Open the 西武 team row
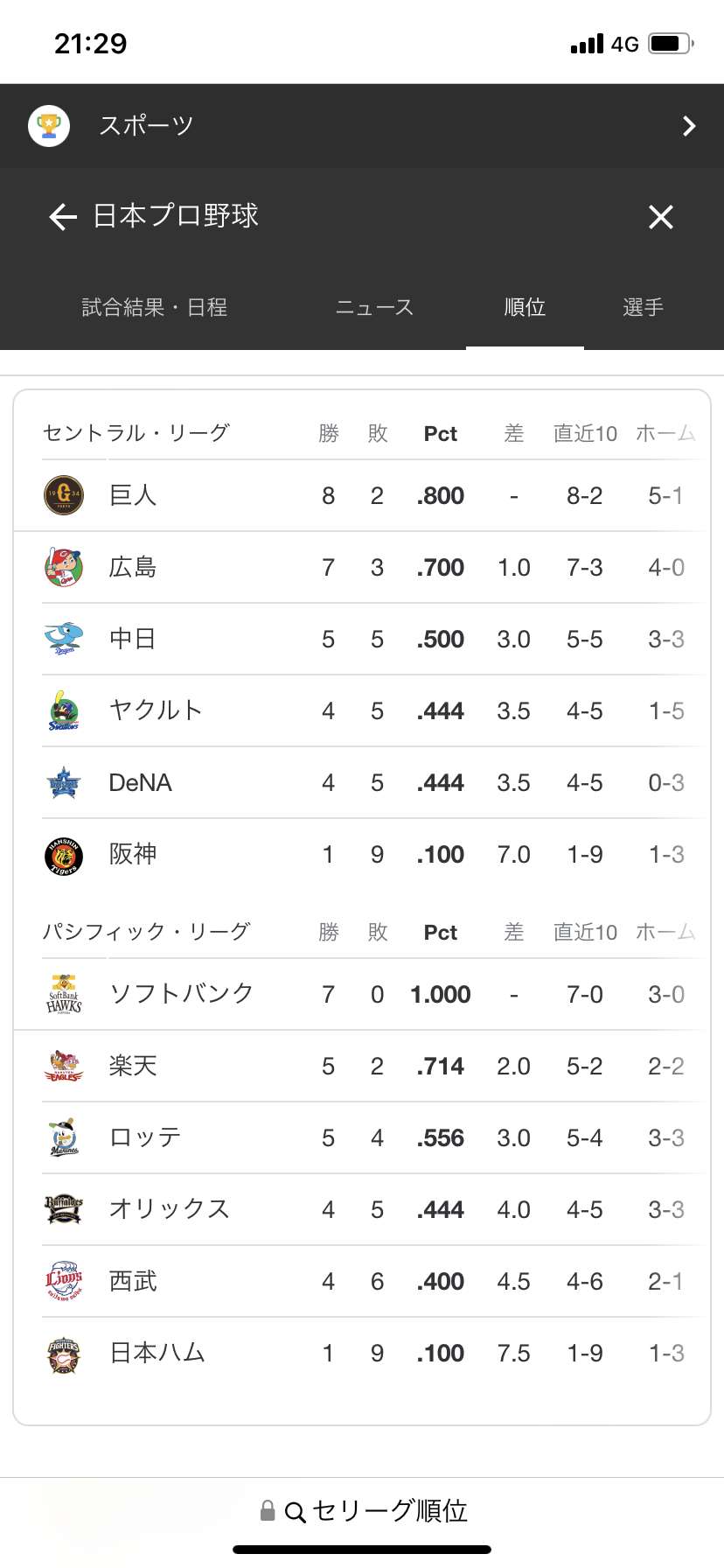The height and width of the screenshot is (1568, 724). [362, 1281]
